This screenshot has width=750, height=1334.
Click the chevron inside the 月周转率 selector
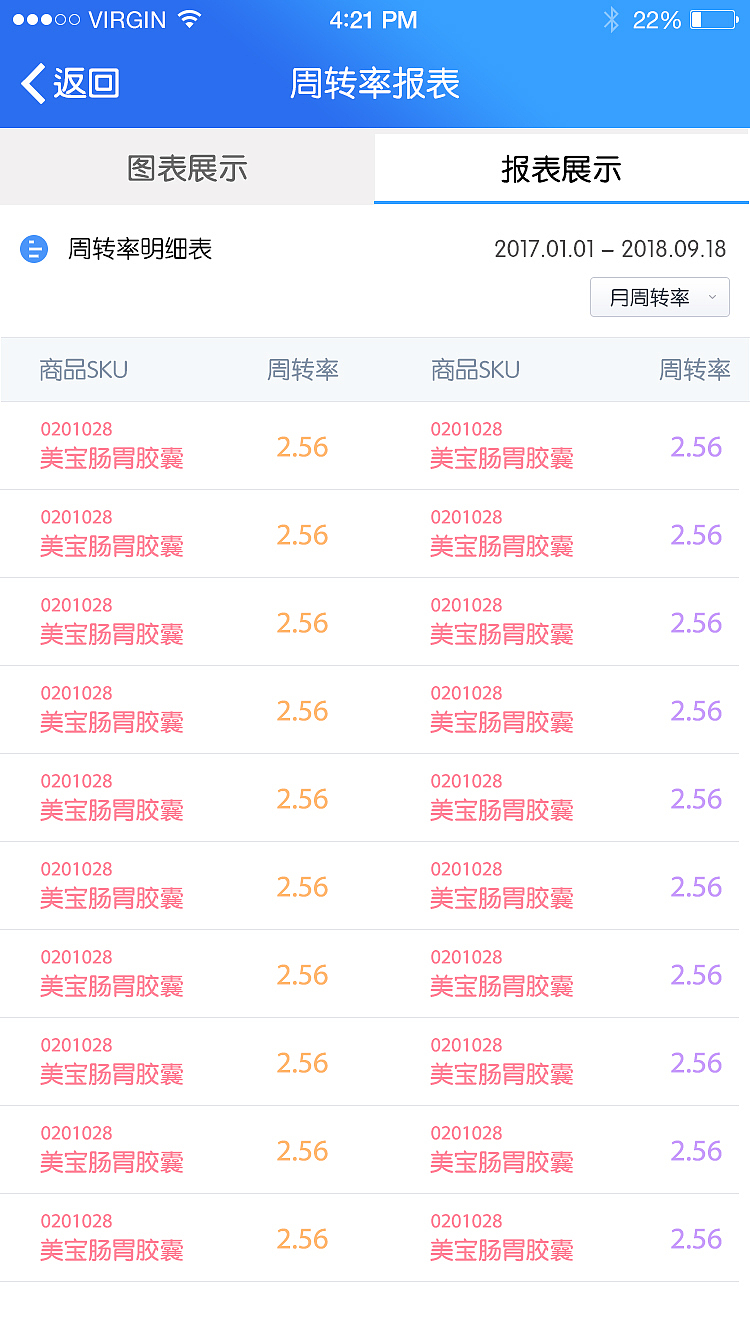tap(712, 297)
